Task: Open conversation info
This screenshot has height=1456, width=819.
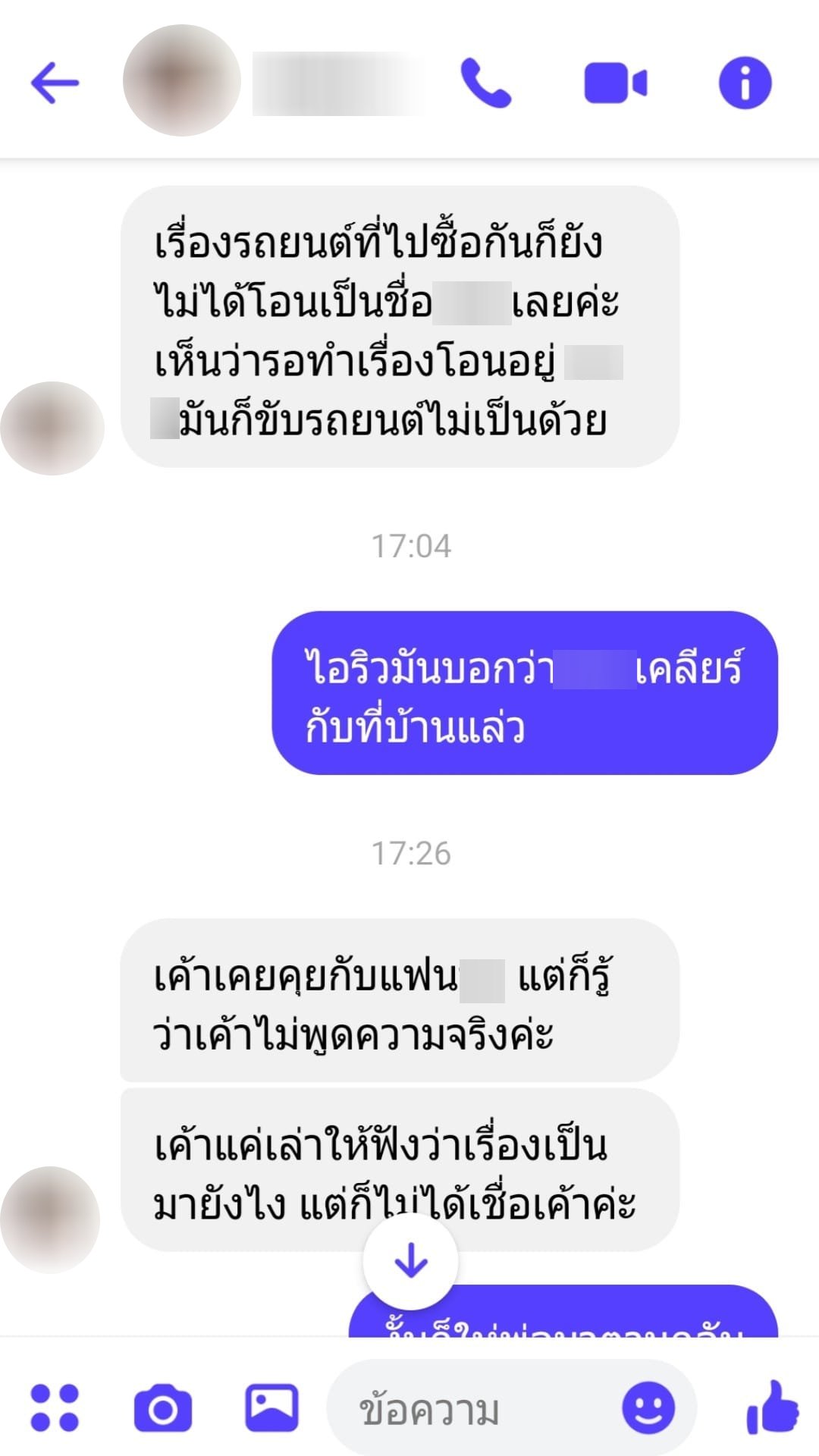Action: [745, 82]
